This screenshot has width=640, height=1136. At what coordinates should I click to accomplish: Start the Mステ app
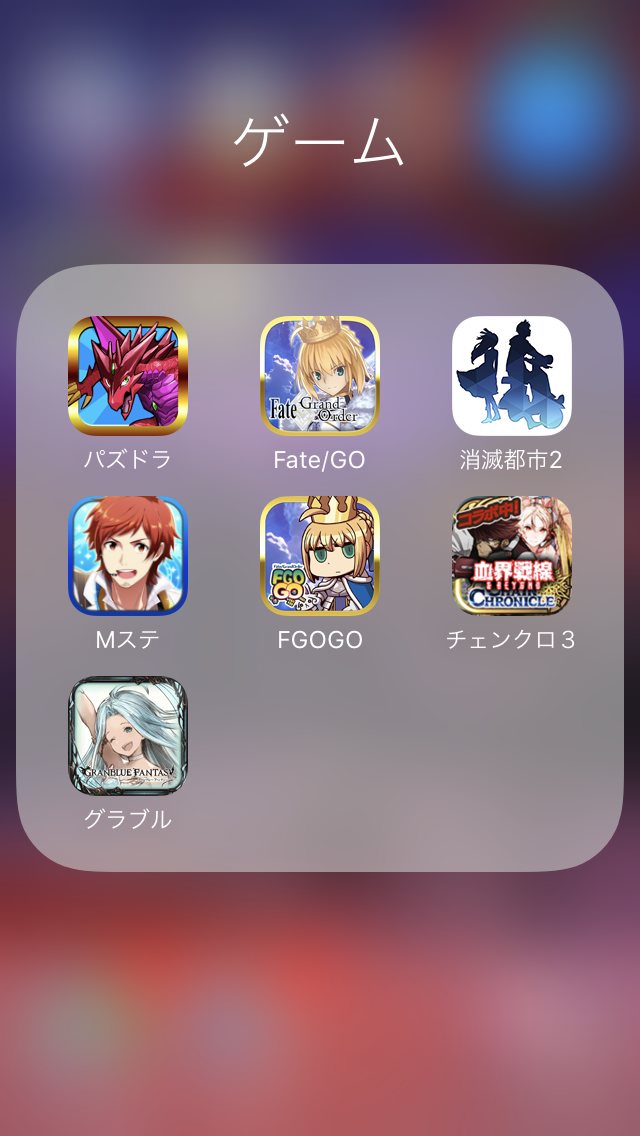point(128,556)
